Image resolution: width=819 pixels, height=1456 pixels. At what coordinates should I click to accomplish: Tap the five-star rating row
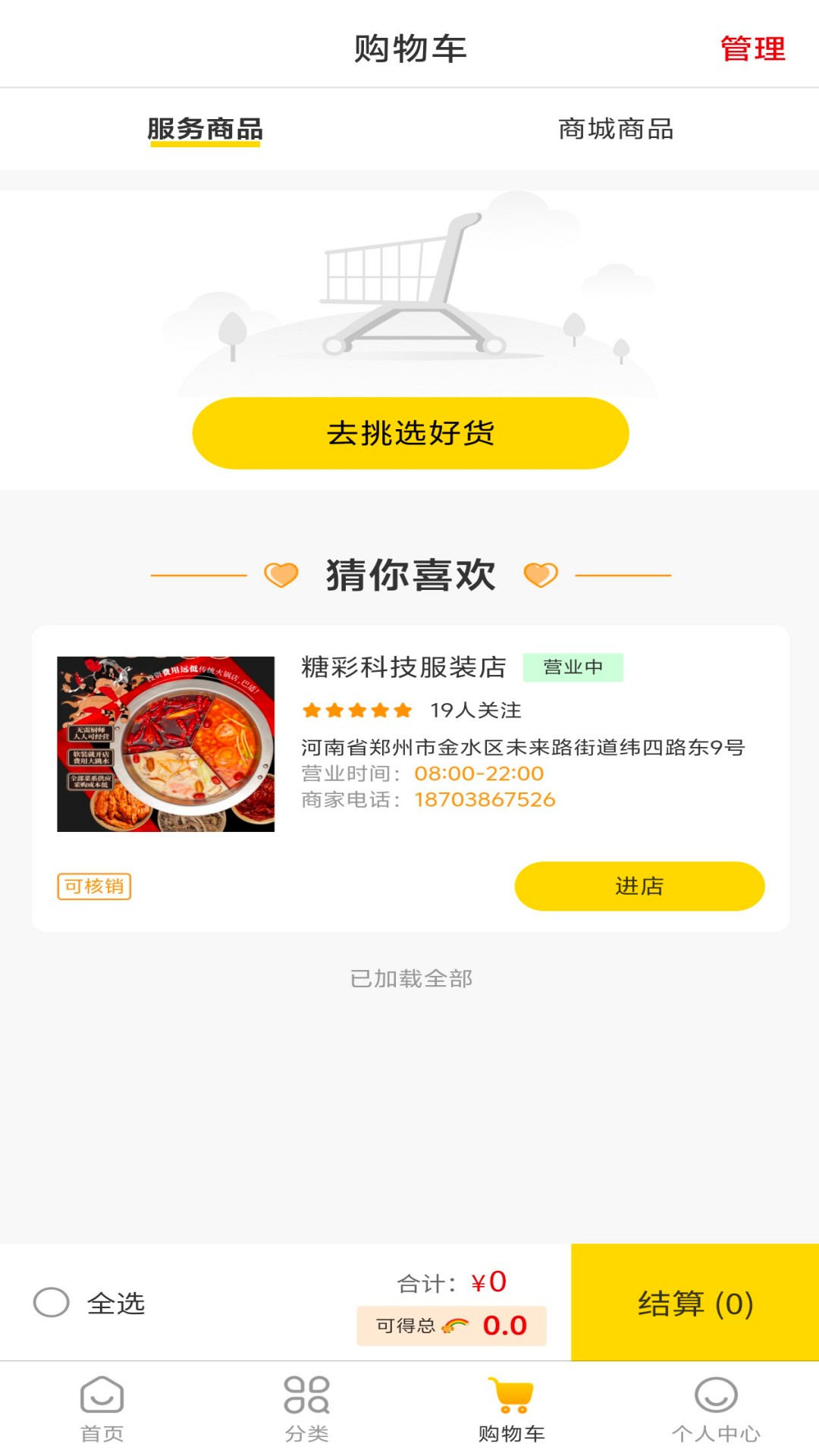point(355,711)
